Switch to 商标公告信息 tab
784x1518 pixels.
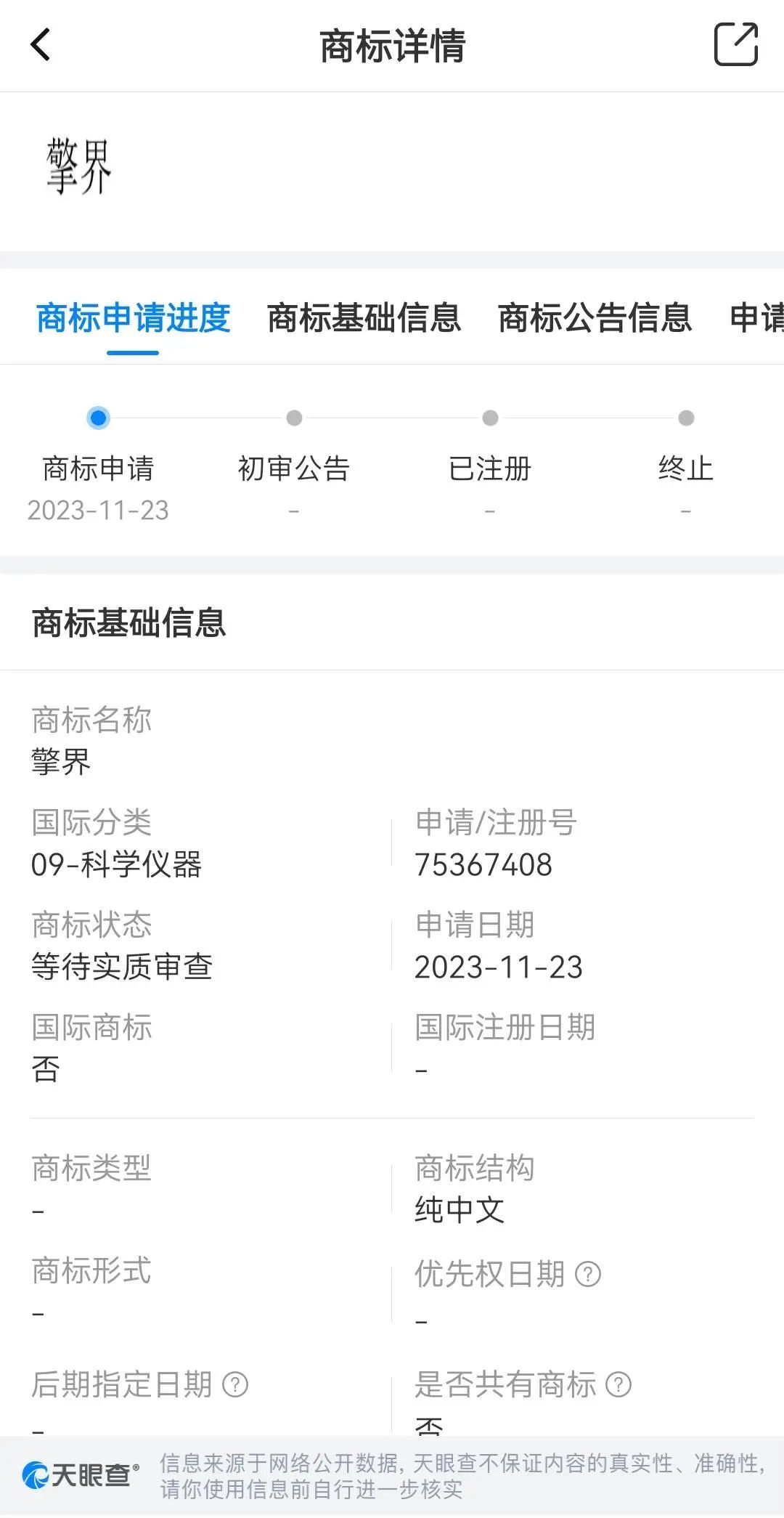(595, 318)
